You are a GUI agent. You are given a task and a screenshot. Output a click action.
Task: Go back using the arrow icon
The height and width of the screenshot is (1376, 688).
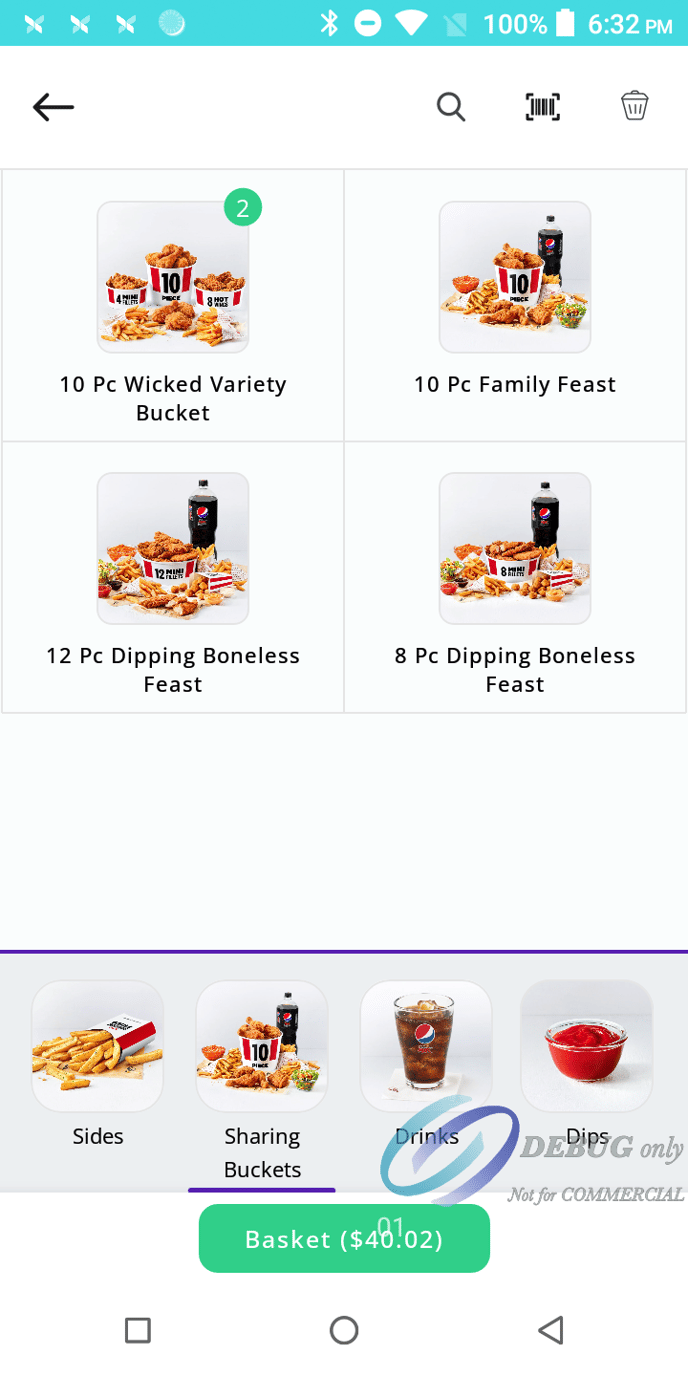(53, 107)
